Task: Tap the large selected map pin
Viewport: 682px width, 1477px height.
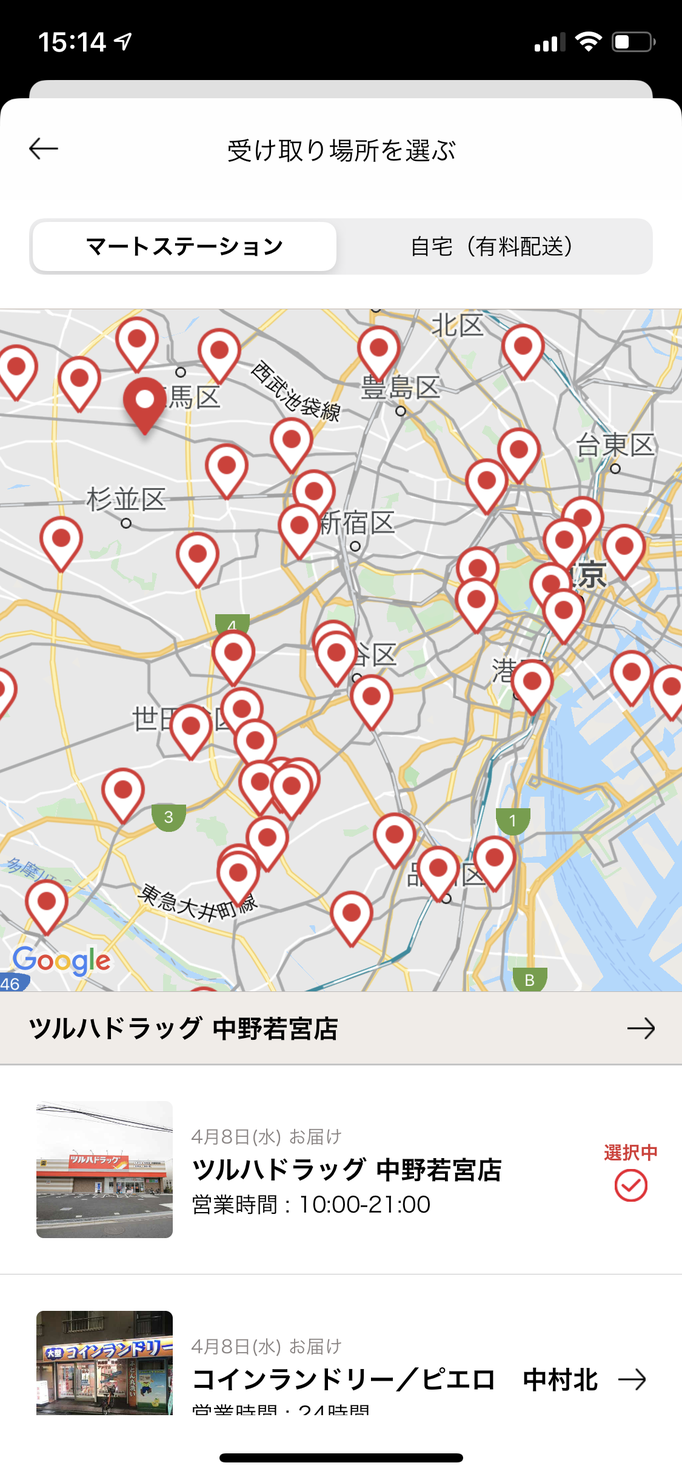Action: coord(145,402)
